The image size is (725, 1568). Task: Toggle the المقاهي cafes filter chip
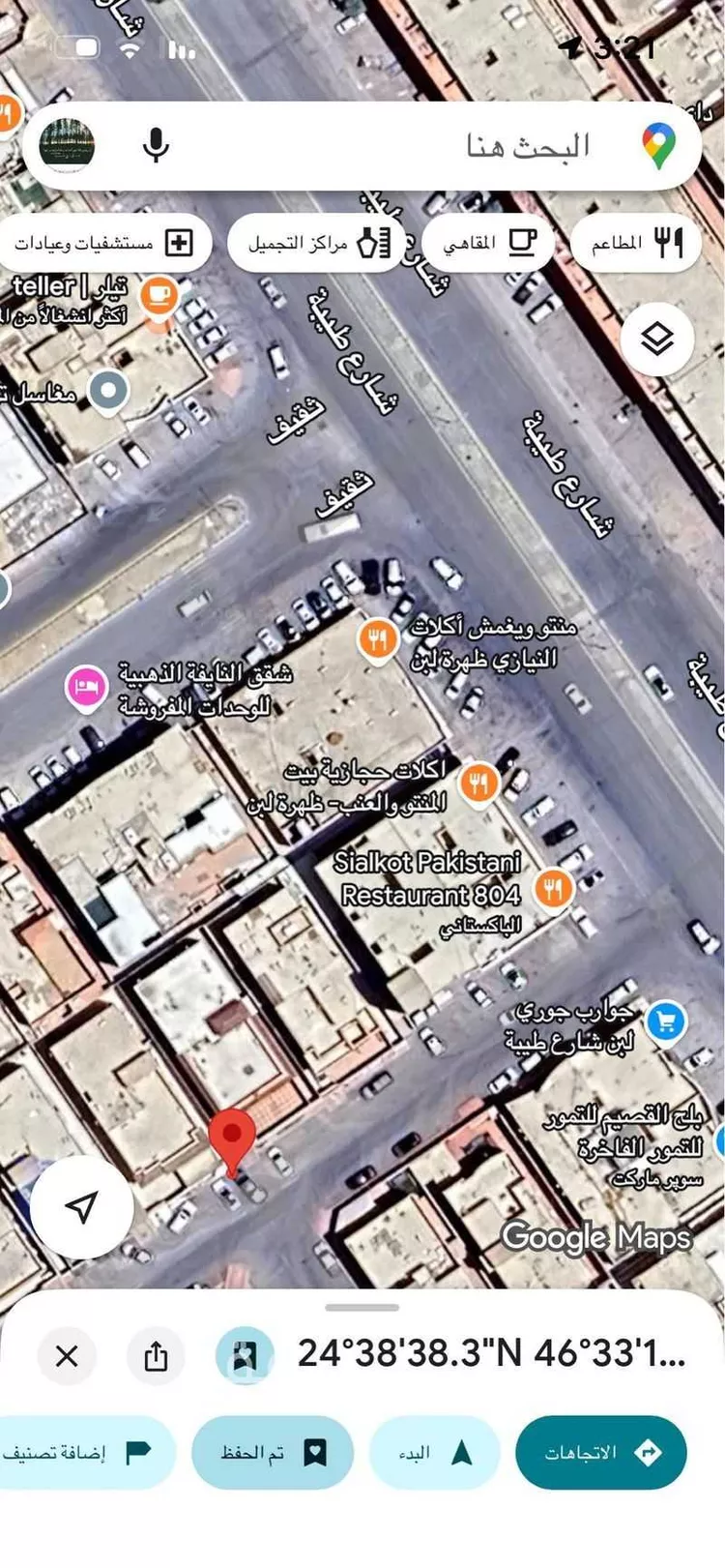point(489,242)
